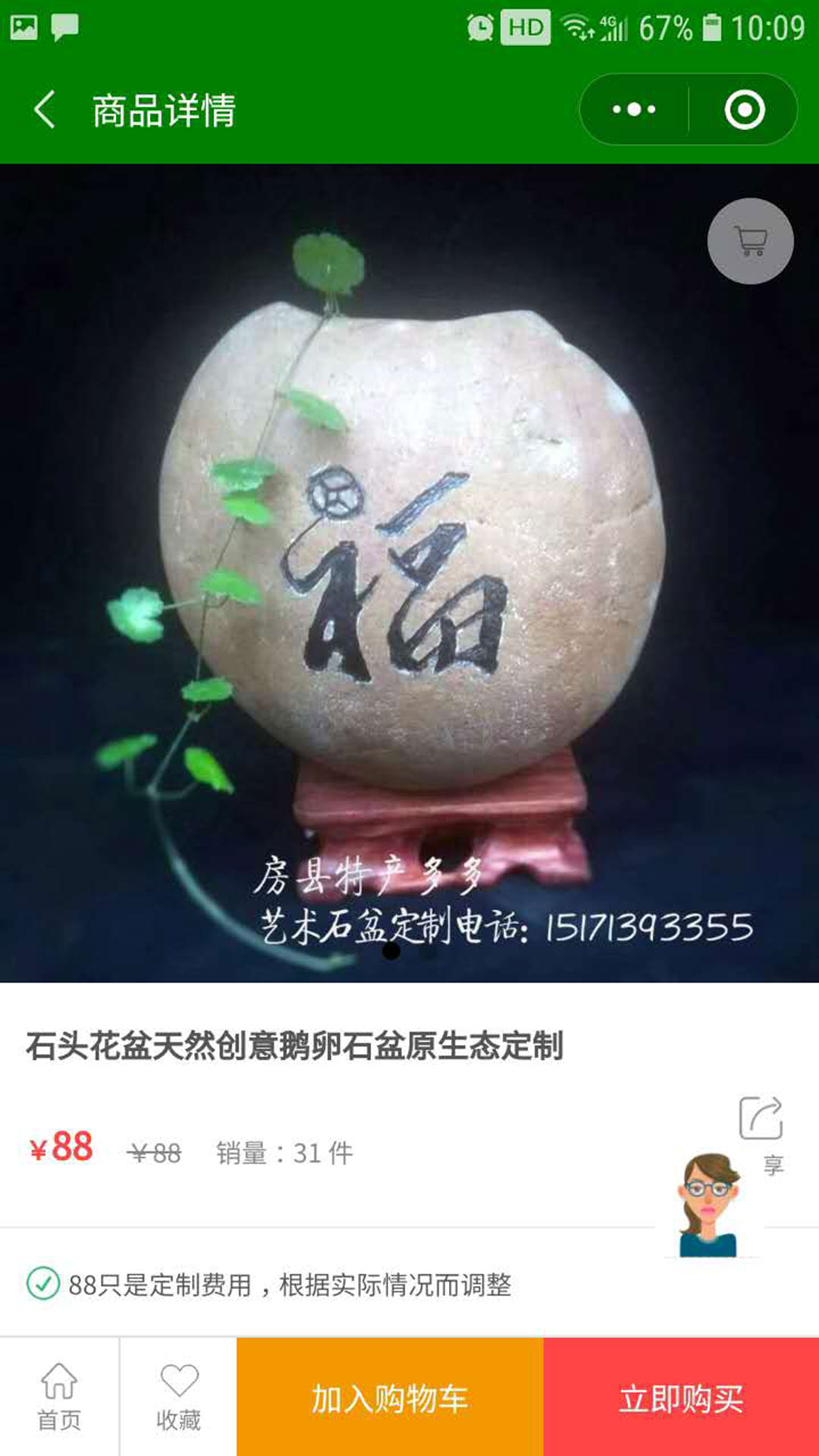
Task: Tap 加入购物车 button
Action: point(390,1397)
